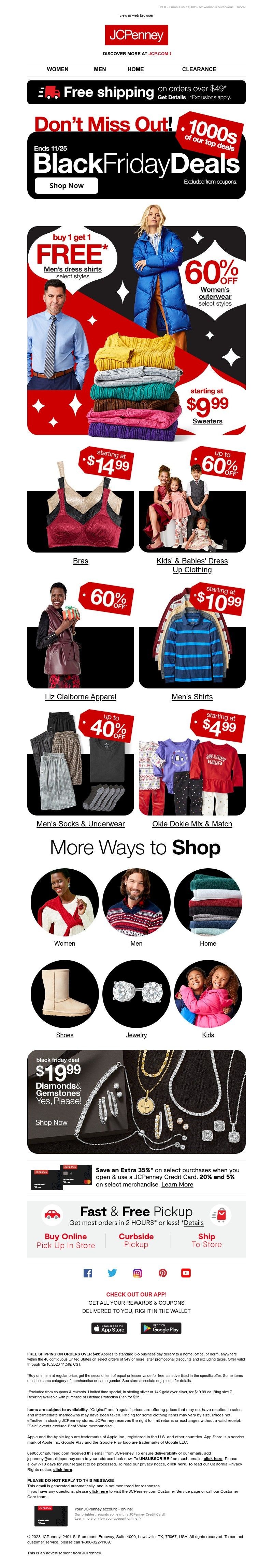Tap Shop Now on Diamonds & Gemstones deal
The height and width of the screenshot is (1568, 273).
(x=51, y=1122)
